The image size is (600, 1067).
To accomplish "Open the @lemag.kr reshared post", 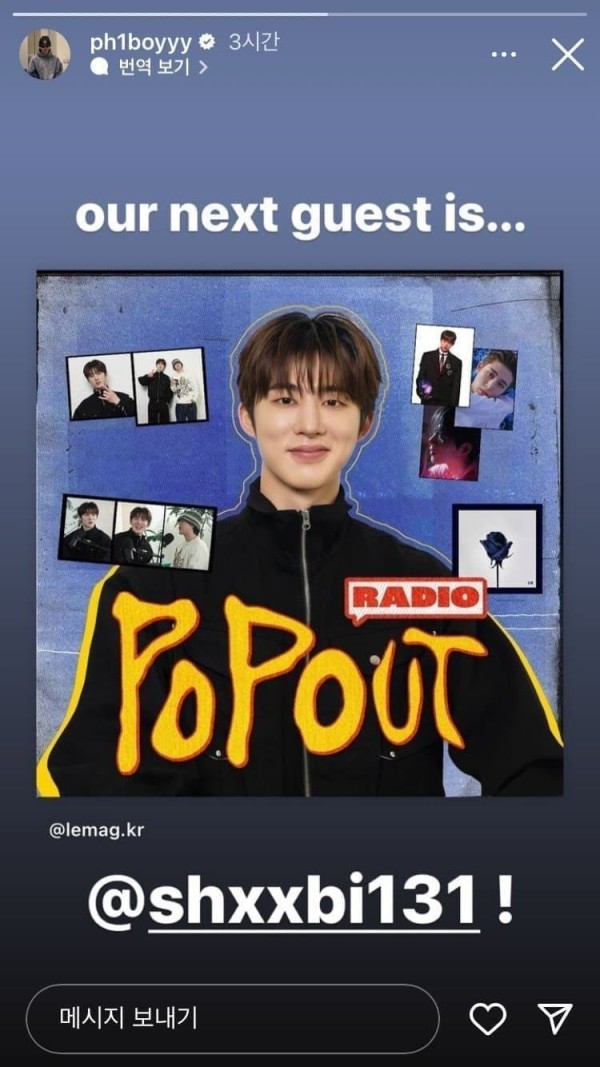I will (x=300, y=535).
